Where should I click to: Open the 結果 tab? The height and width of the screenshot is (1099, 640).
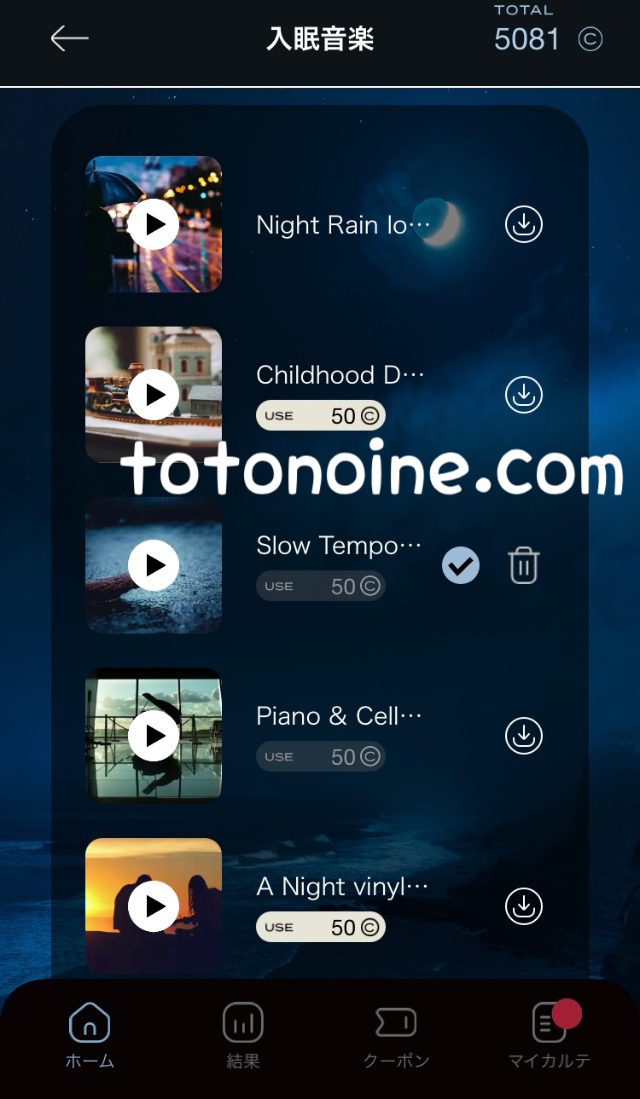243,1036
